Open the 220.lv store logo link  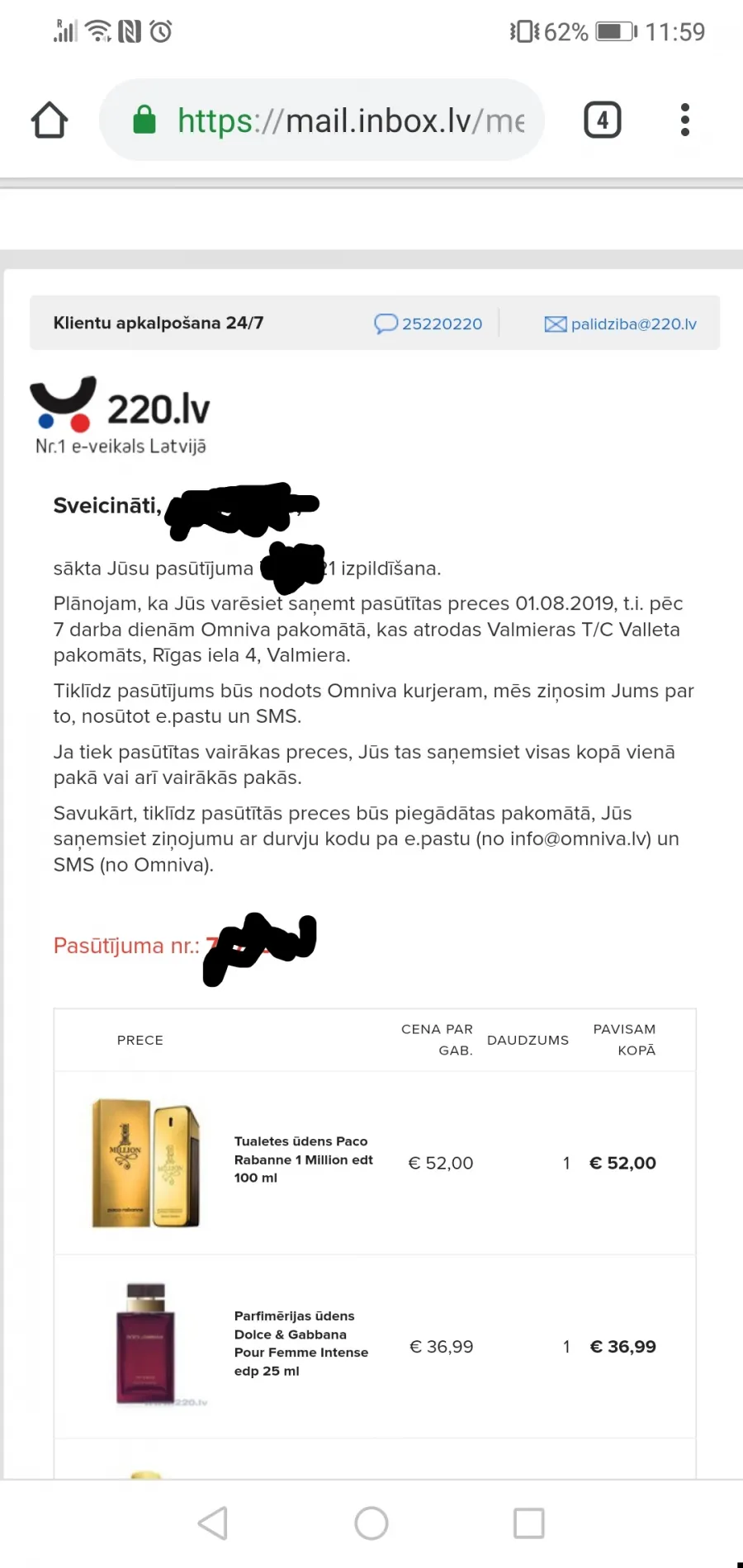click(121, 416)
